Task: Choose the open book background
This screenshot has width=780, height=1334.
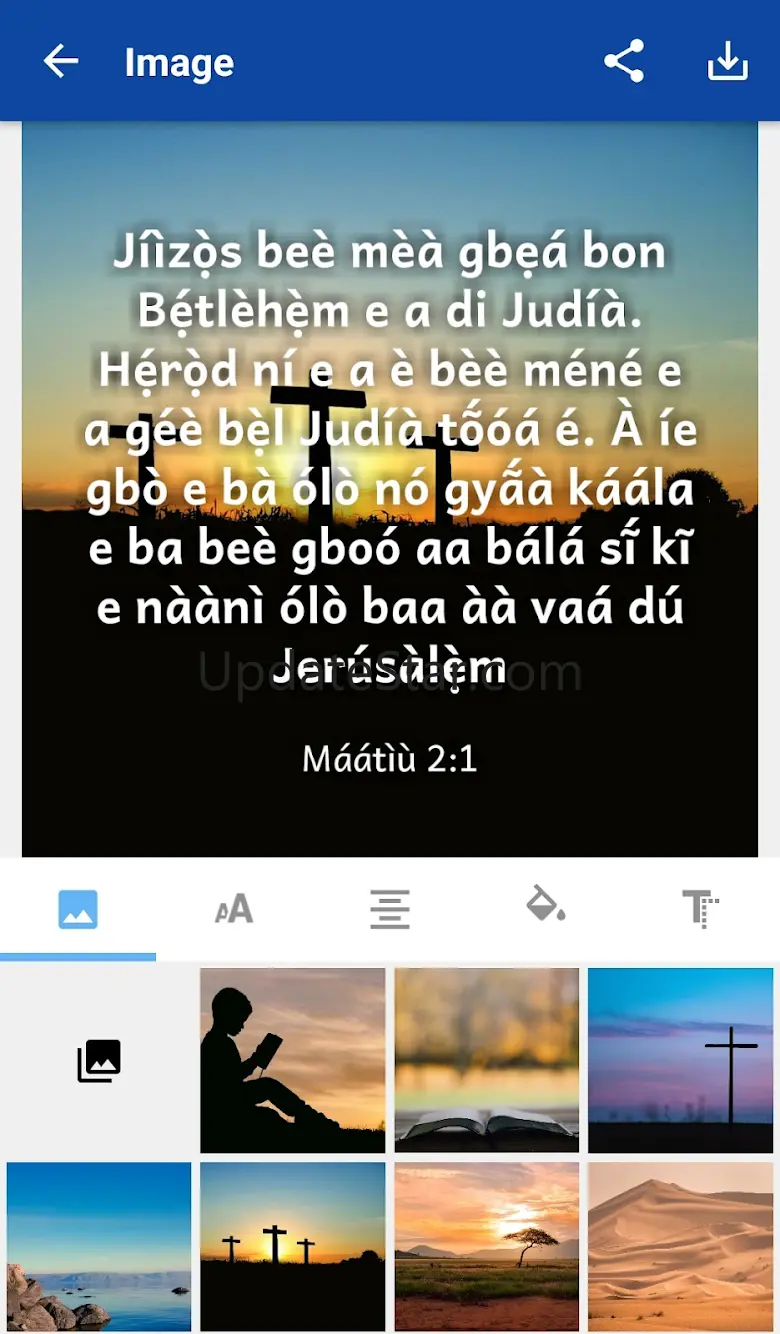Action: 487,1060
